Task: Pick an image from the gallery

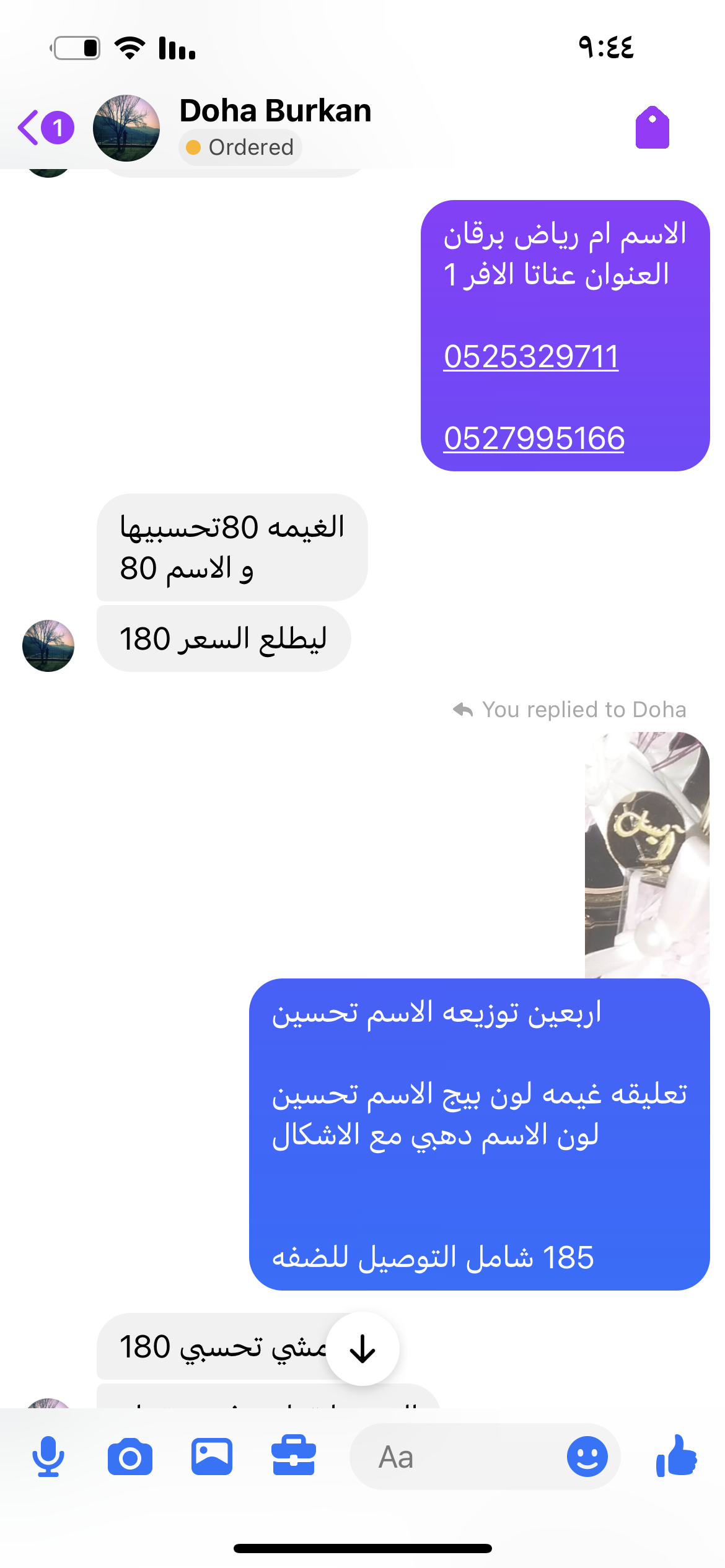Action: click(212, 1457)
